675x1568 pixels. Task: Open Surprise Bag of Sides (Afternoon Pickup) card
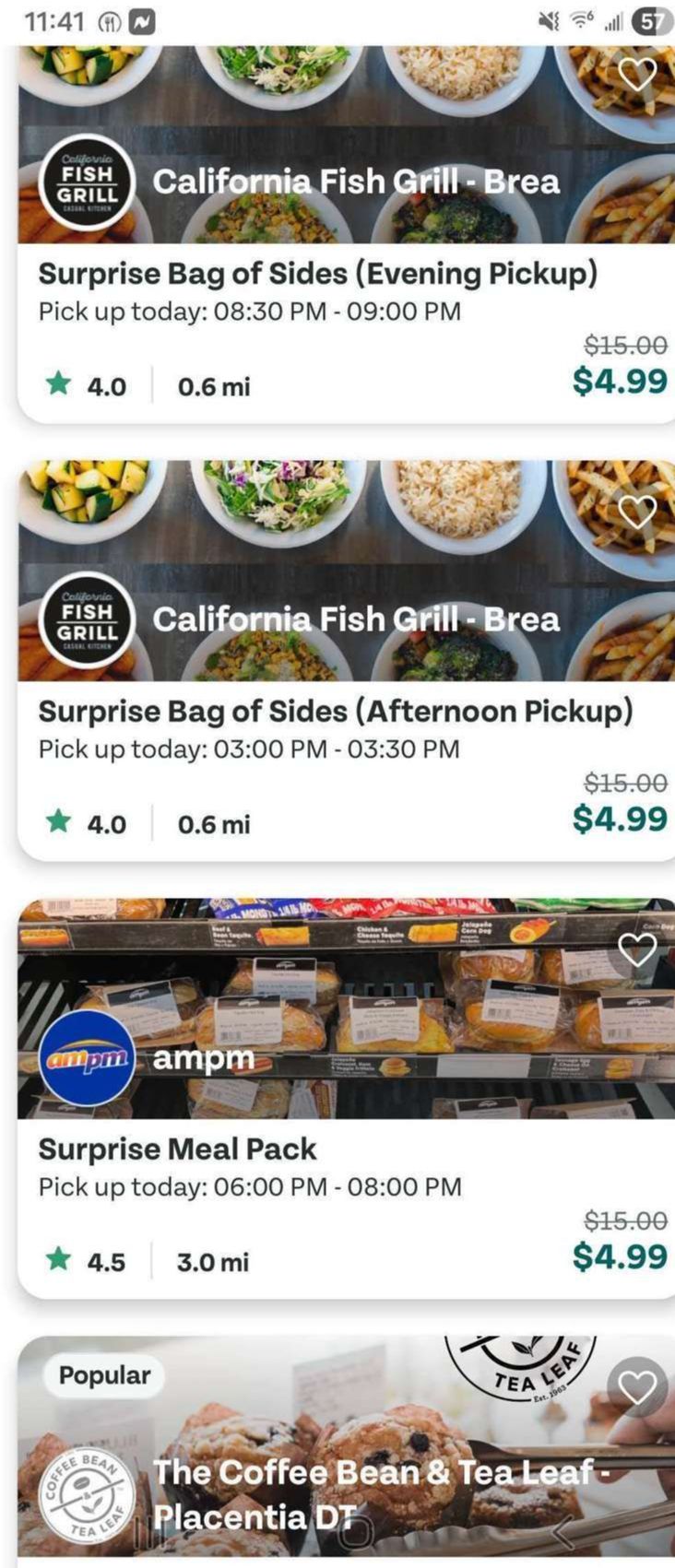(336, 712)
